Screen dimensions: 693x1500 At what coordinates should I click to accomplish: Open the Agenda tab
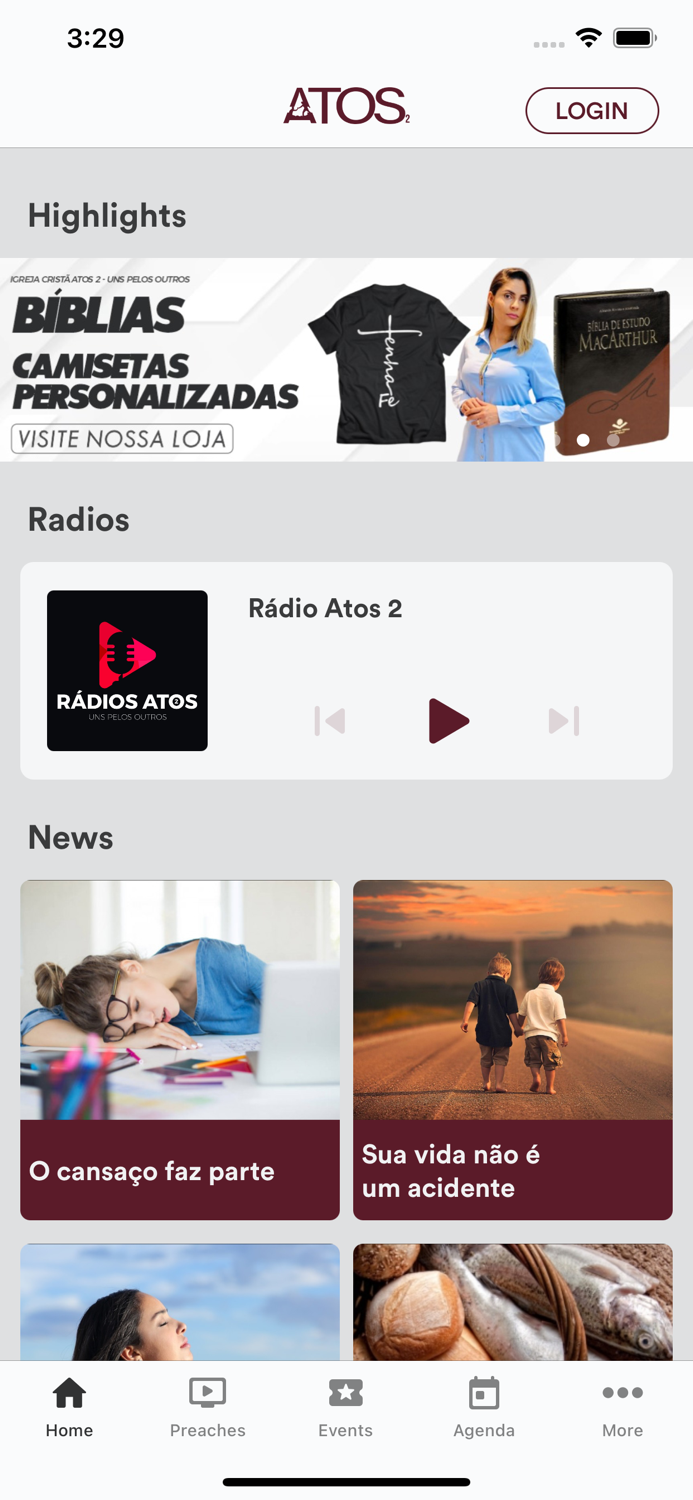click(x=484, y=1408)
